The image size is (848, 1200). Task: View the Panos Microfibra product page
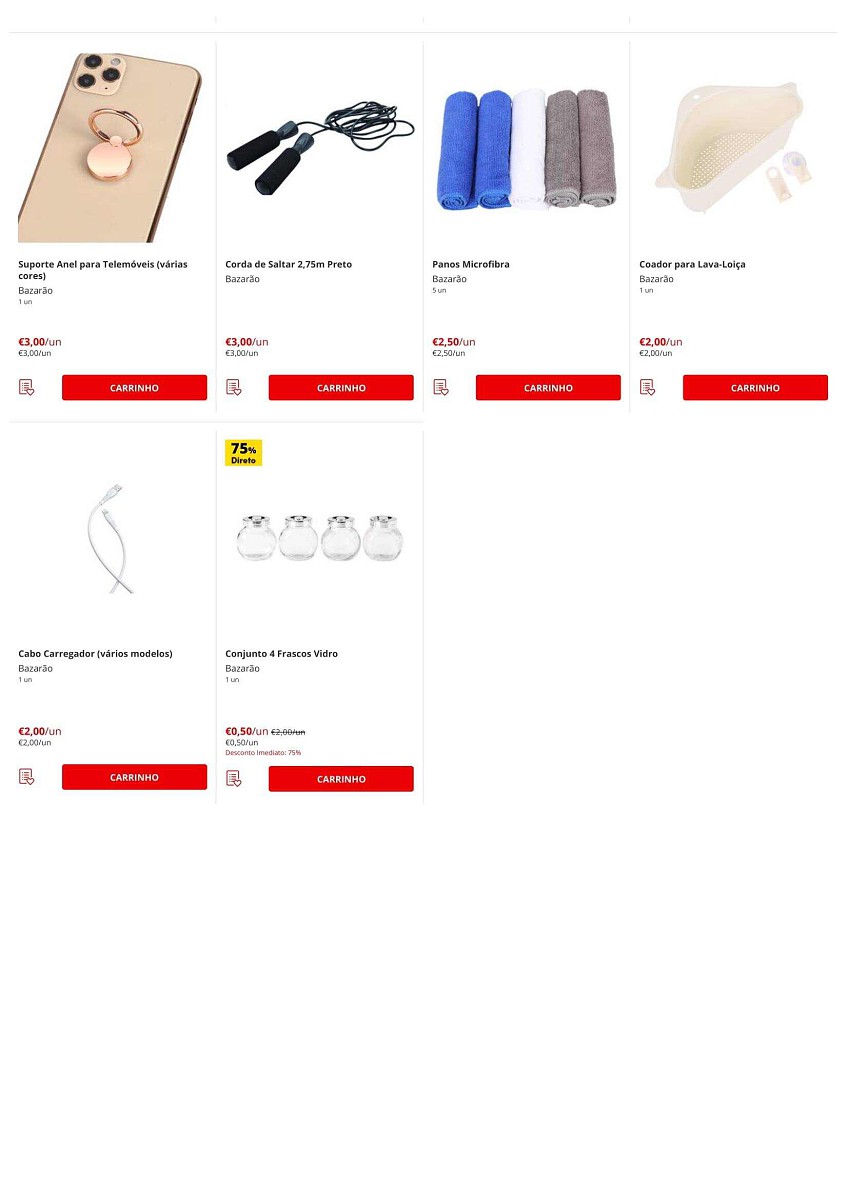pyautogui.click(x=470, y=265)
